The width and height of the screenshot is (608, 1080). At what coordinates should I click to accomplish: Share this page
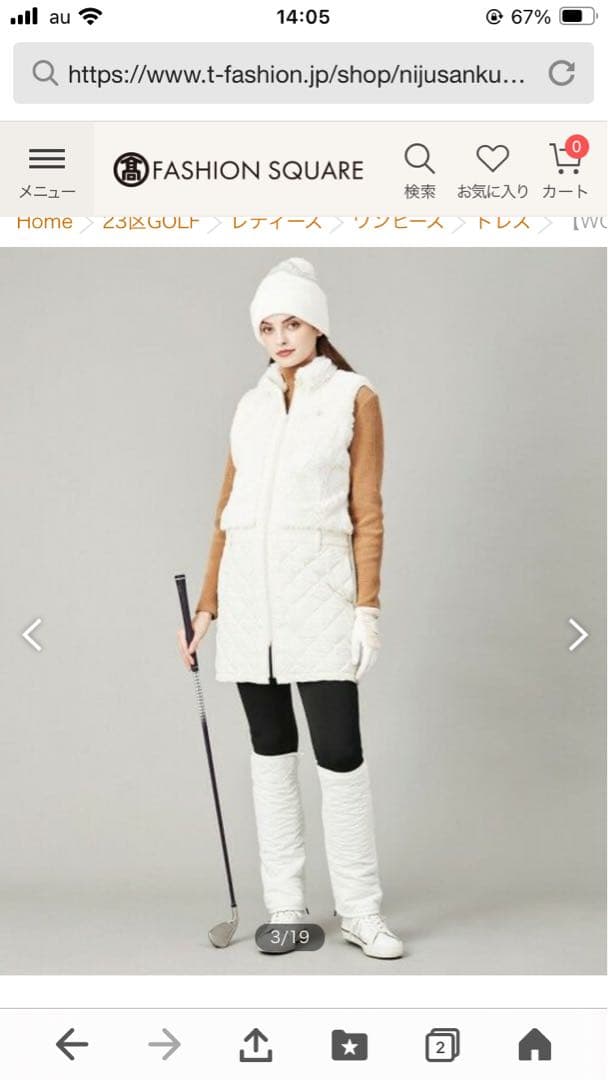[x=256, y=1045]
